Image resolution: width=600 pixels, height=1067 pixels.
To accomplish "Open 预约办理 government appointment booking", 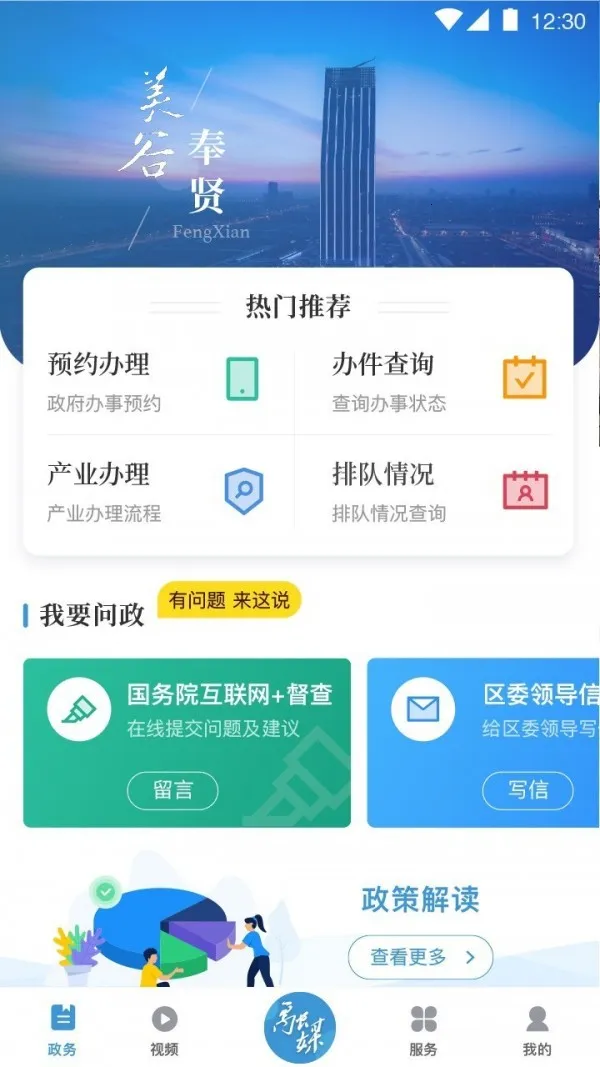I will point(155,382).
